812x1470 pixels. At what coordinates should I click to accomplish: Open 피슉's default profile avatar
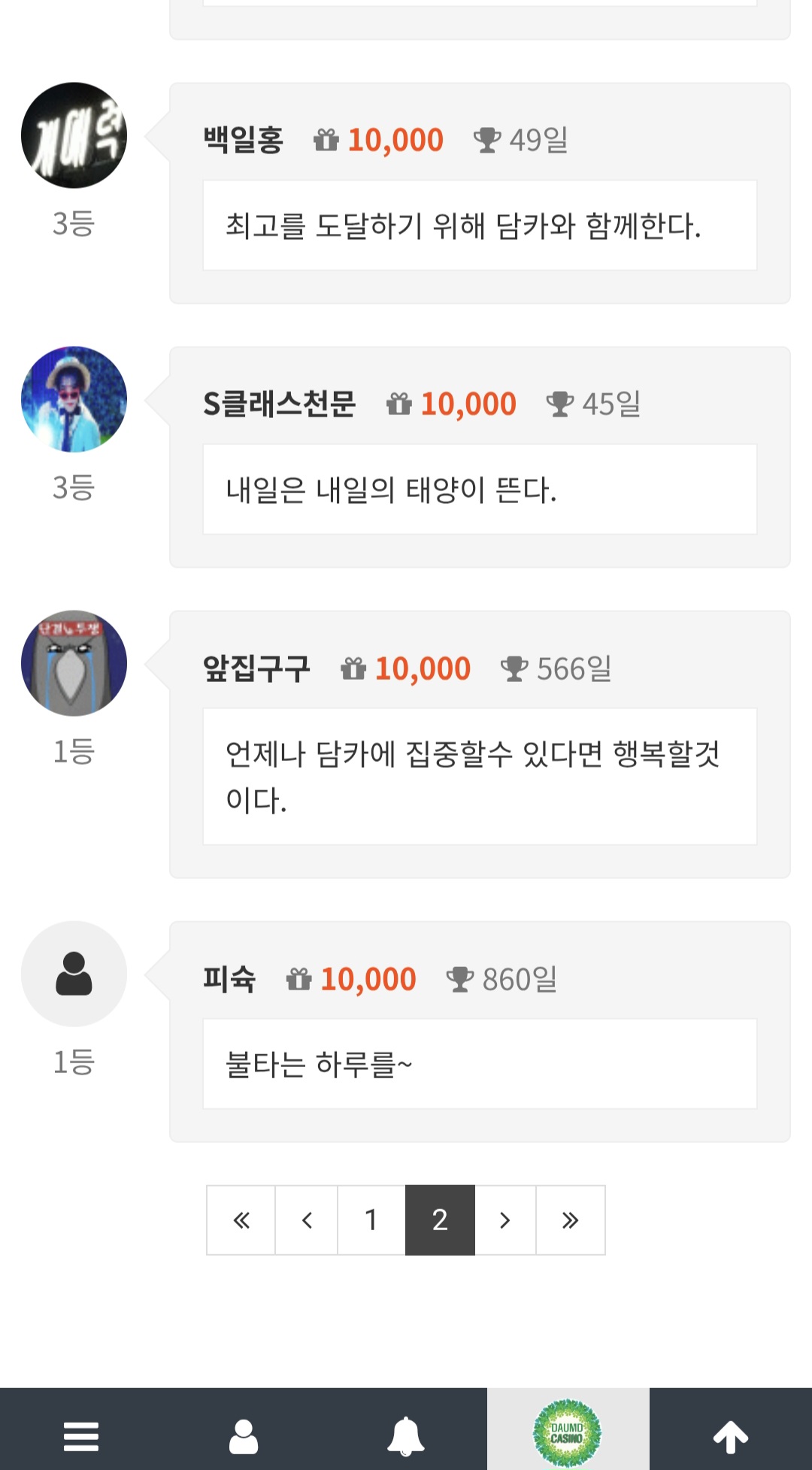tap(74, 974)
